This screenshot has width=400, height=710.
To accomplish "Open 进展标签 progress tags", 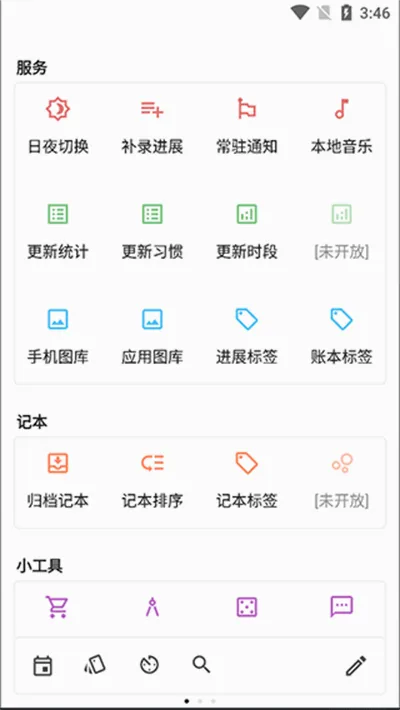I will [247, 336].
